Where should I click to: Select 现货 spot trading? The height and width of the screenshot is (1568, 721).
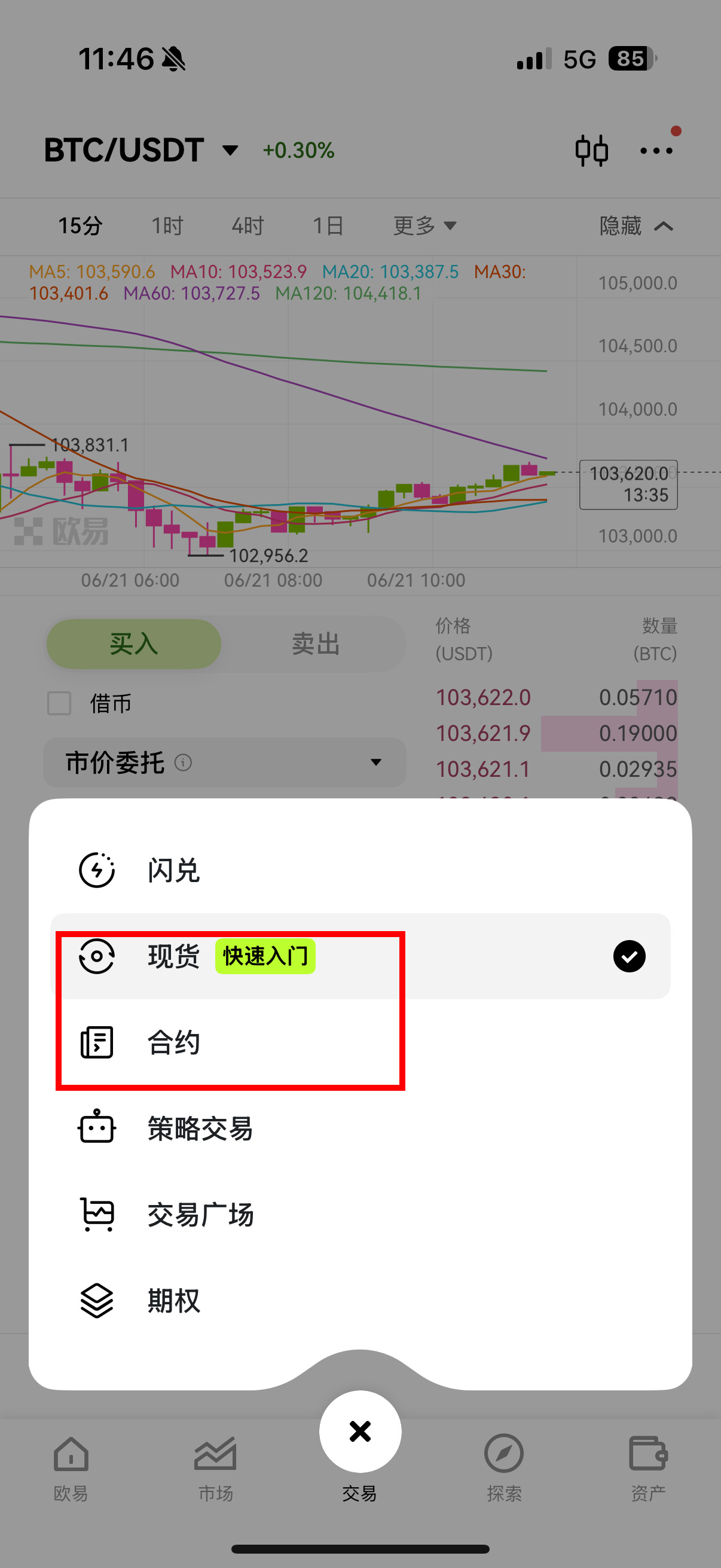coord(173,956)
